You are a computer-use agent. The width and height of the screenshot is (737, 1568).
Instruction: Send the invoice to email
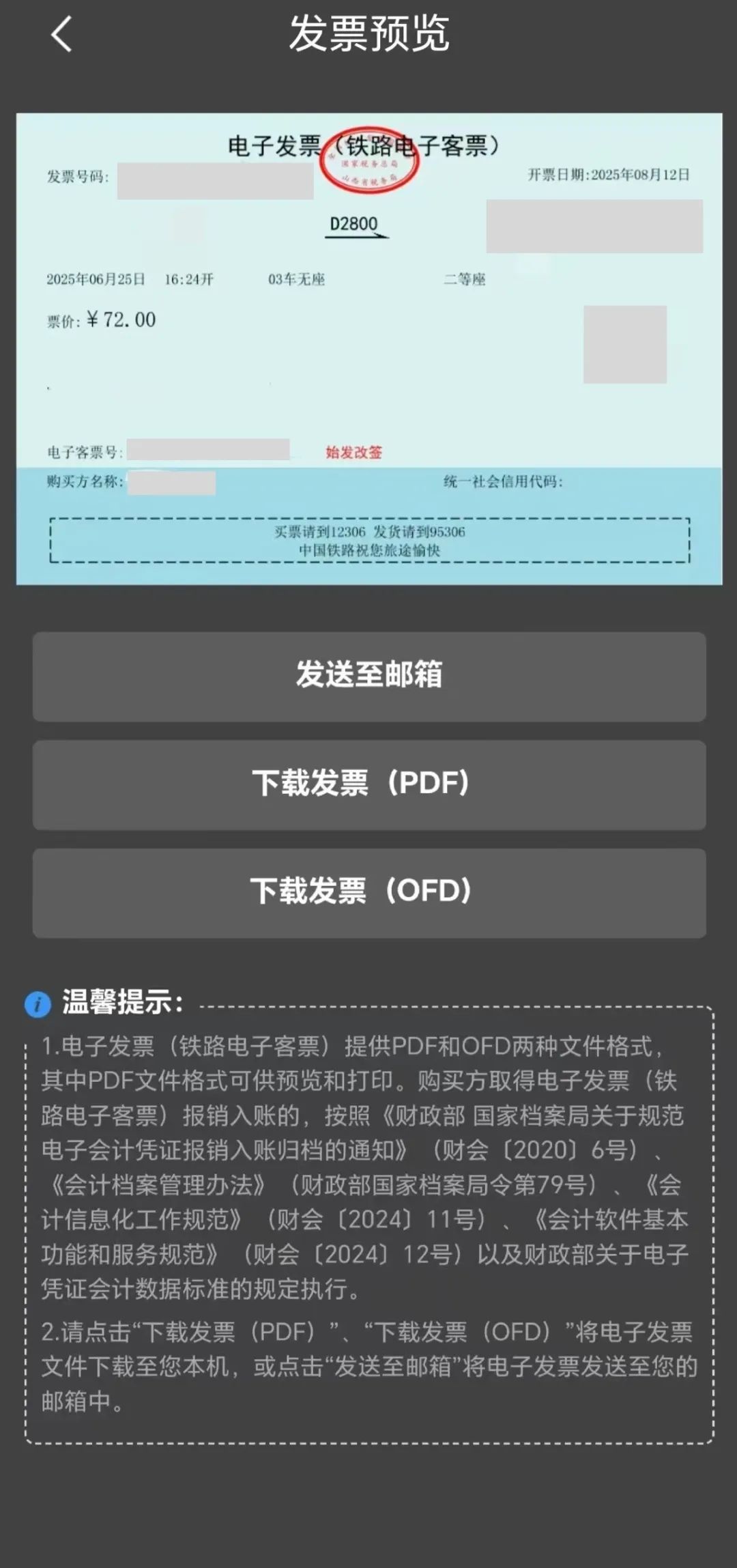[x=369, y=676]
